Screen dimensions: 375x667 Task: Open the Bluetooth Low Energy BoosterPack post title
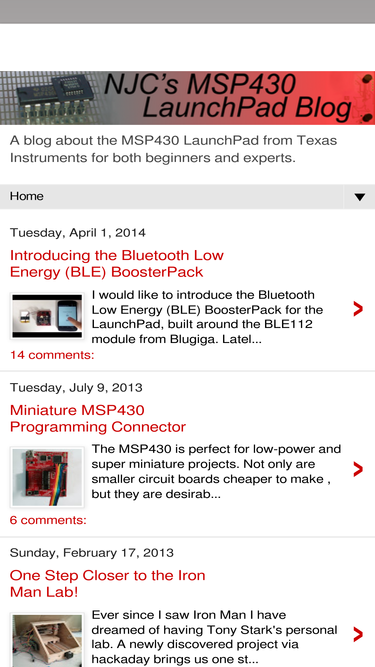117,263
